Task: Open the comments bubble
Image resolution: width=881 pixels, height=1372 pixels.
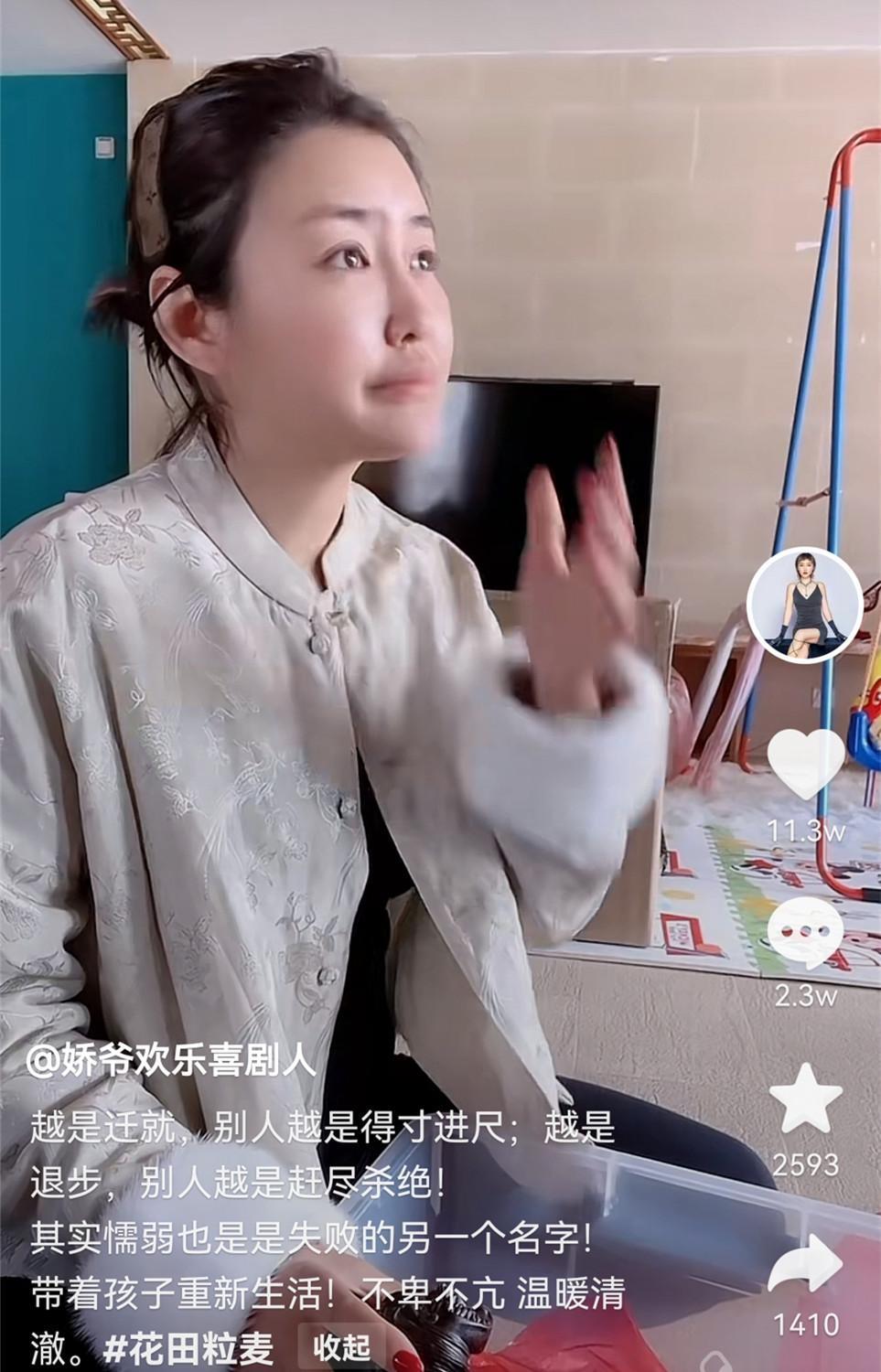Action: [804, 934]
